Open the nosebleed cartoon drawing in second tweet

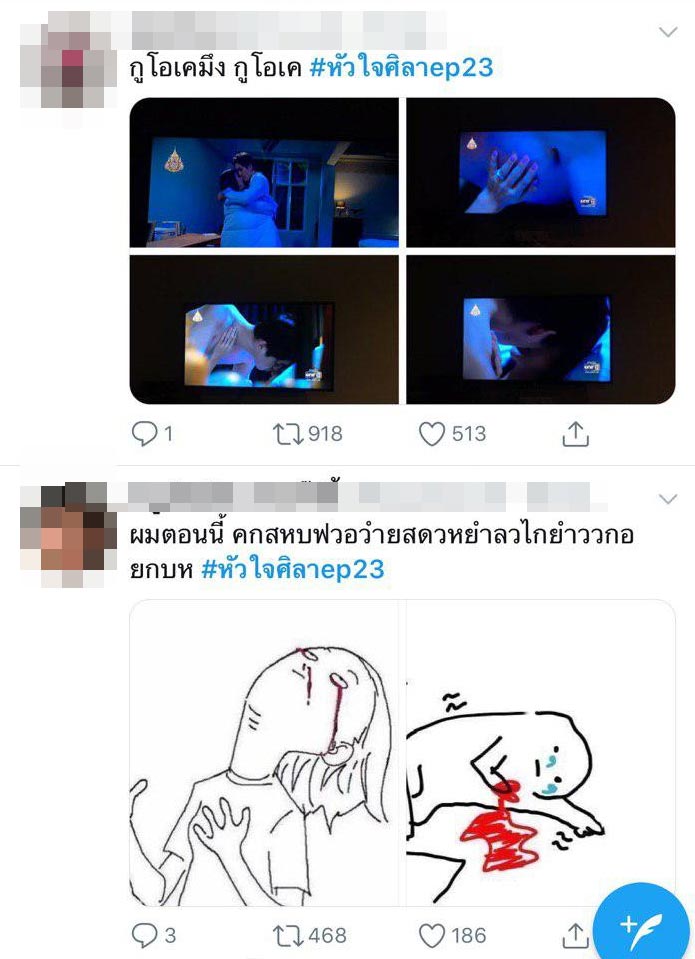[265, 752]
